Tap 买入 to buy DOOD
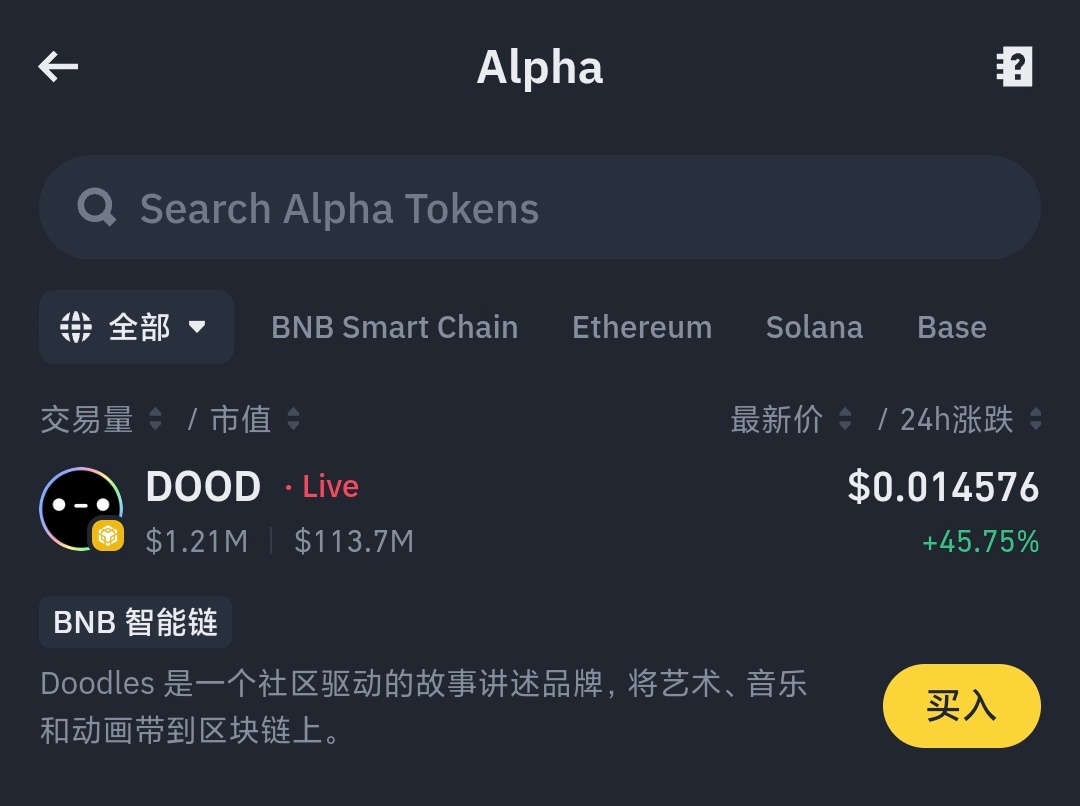1080x806 pixels. coord(961,706)
